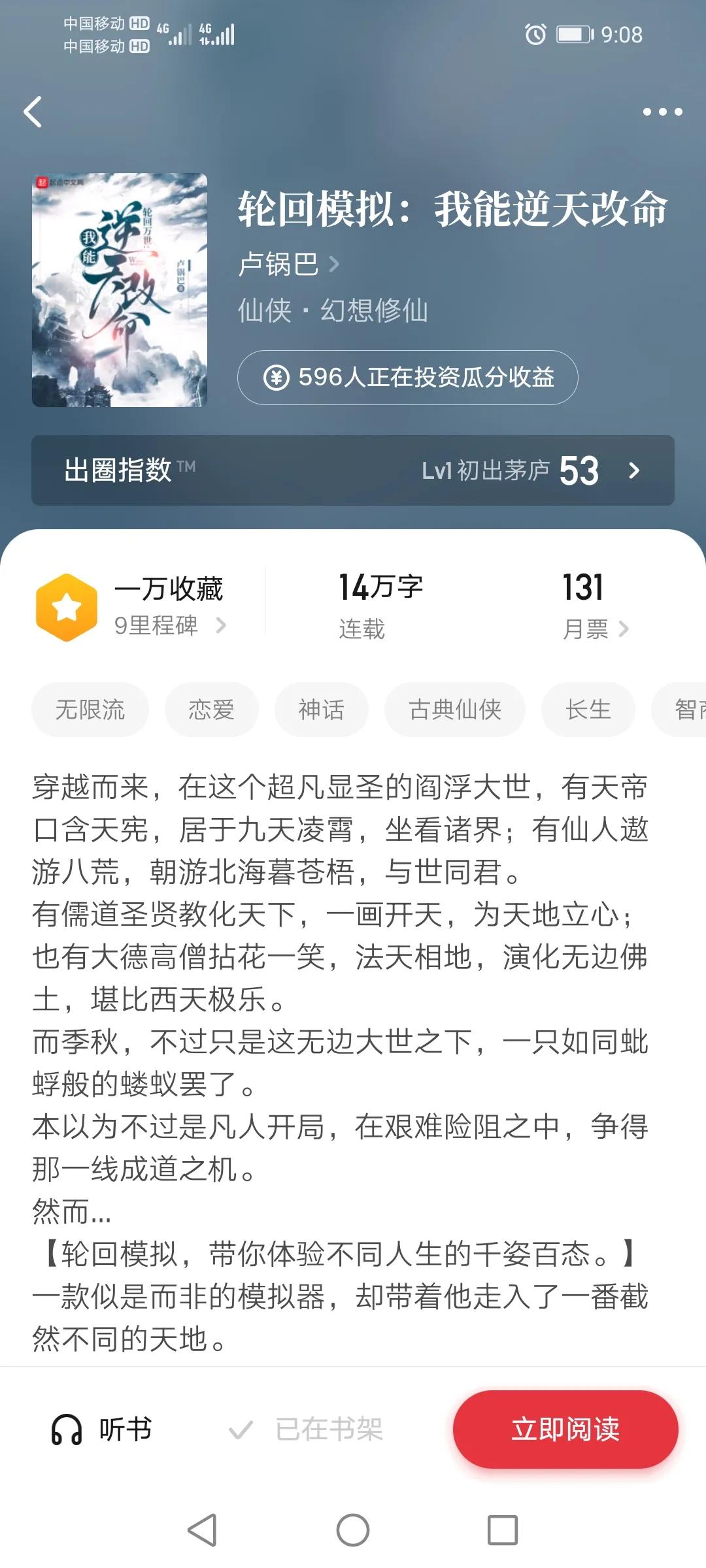
Task: Open the three-dot overflow menu
Action: click(662, 112)
